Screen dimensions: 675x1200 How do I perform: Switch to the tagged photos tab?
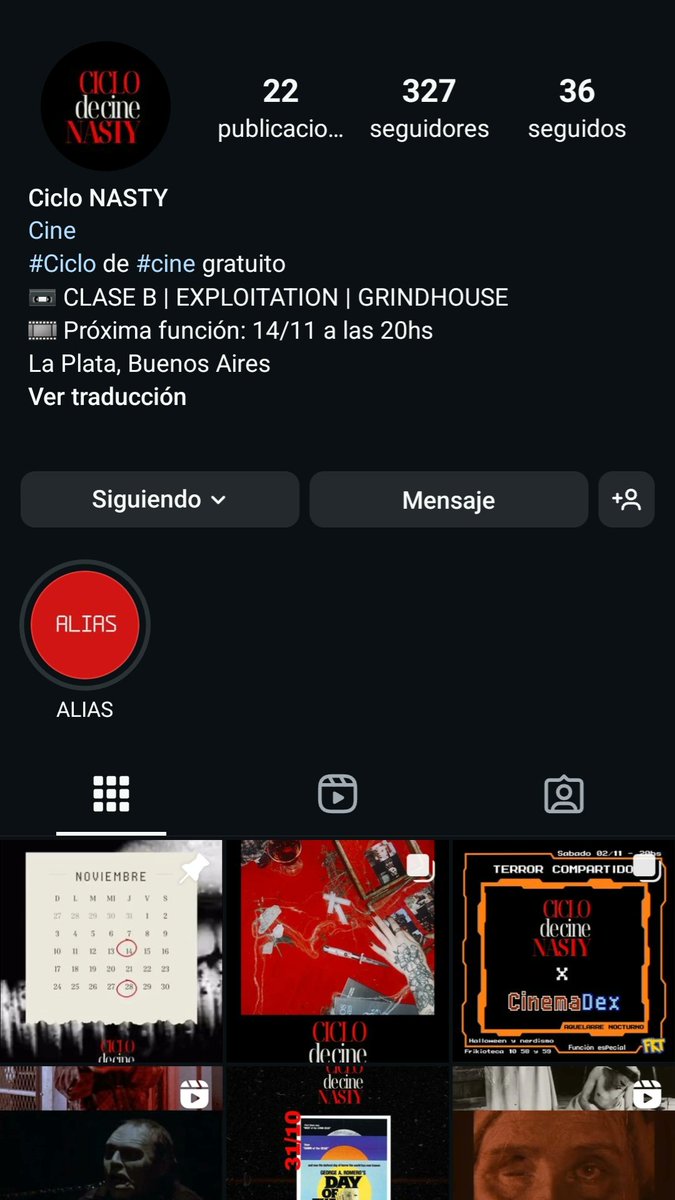[x=563, y=795]
